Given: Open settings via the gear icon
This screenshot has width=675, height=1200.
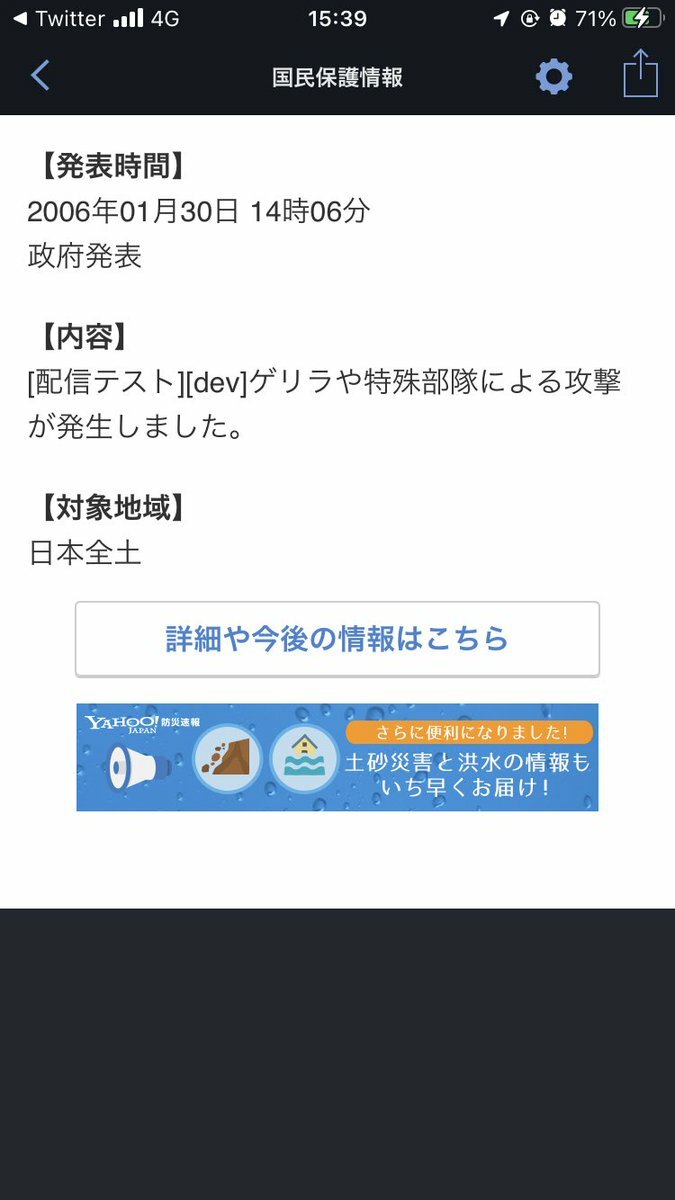Looking at the screenshot, I should (554, 76).
